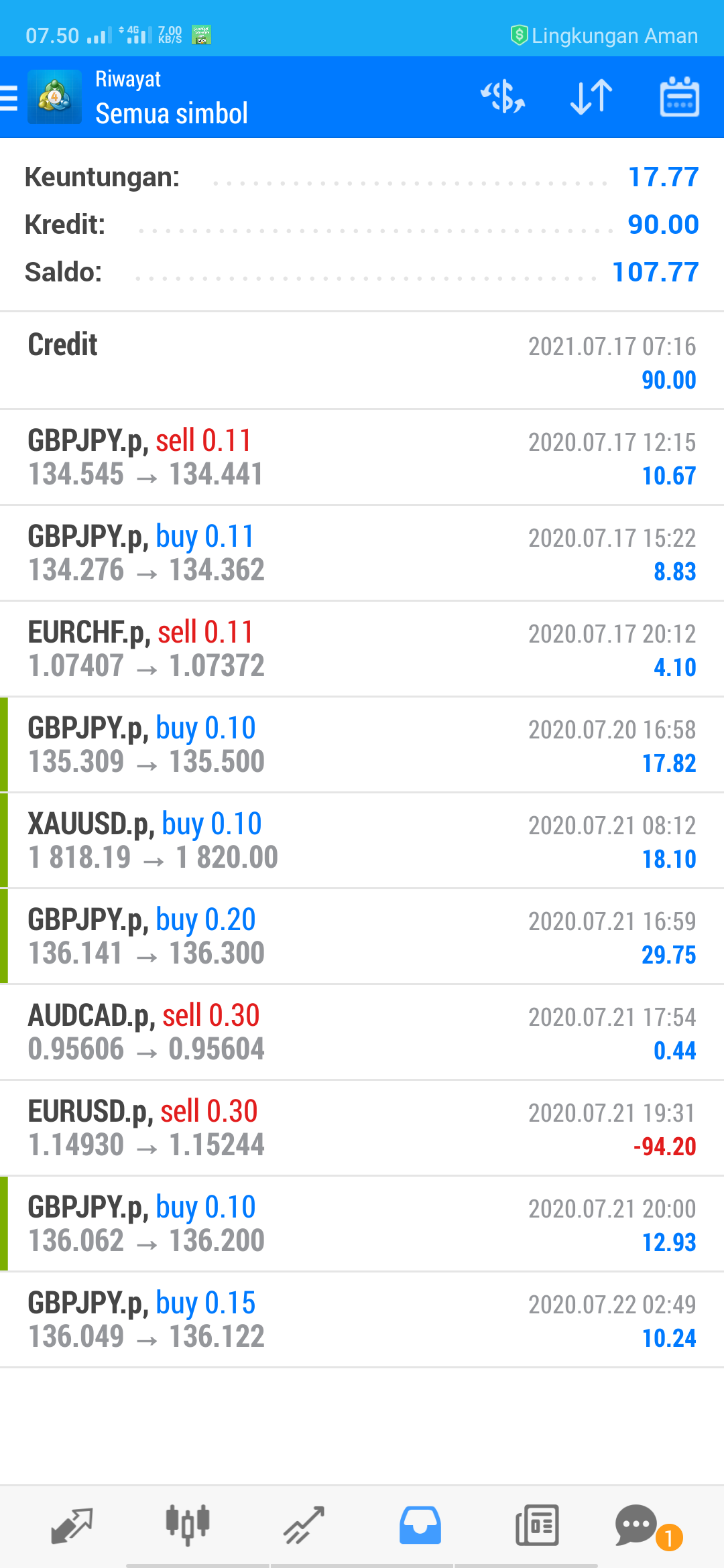View the XAUUSD.p buy 0.10 trade

(x=362, y=841)
